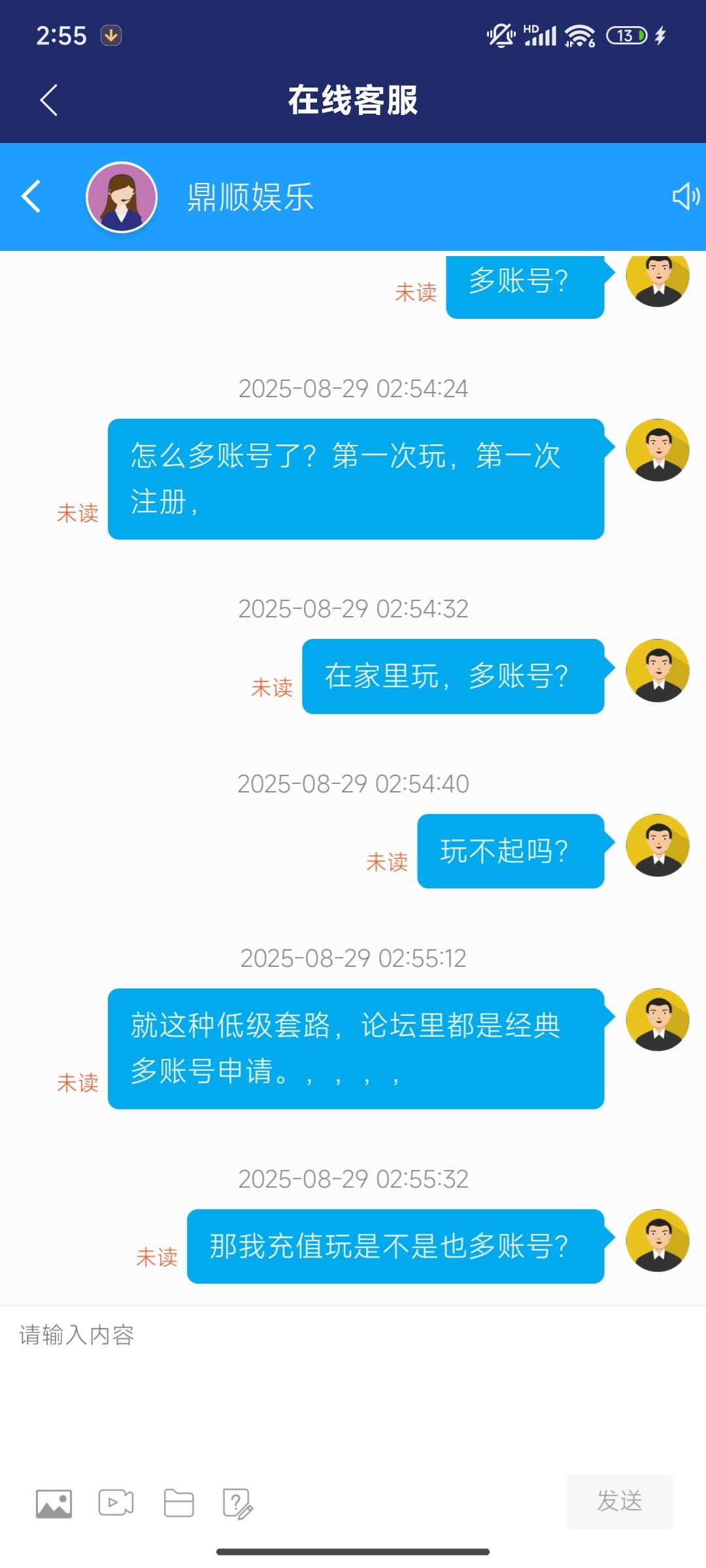Attach a video to the chat
Screen dimensions: 706x1568
coord(116,1503)
